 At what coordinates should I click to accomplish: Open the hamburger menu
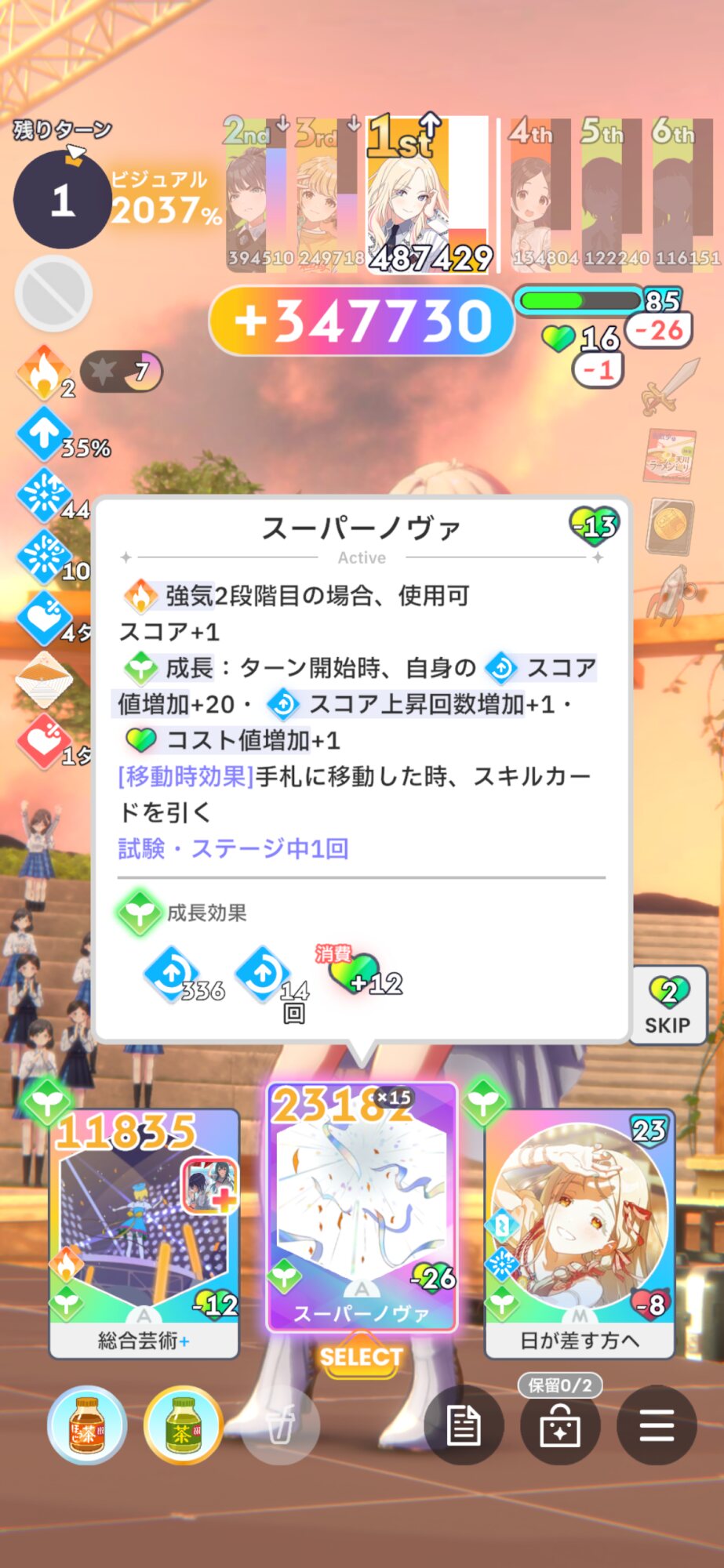tap(657, 1425)
